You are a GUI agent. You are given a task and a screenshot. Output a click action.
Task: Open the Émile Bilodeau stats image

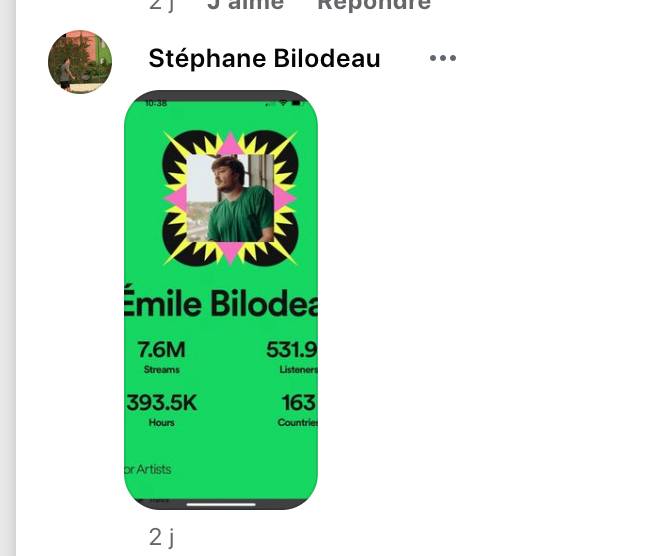(x=221, y=300)
